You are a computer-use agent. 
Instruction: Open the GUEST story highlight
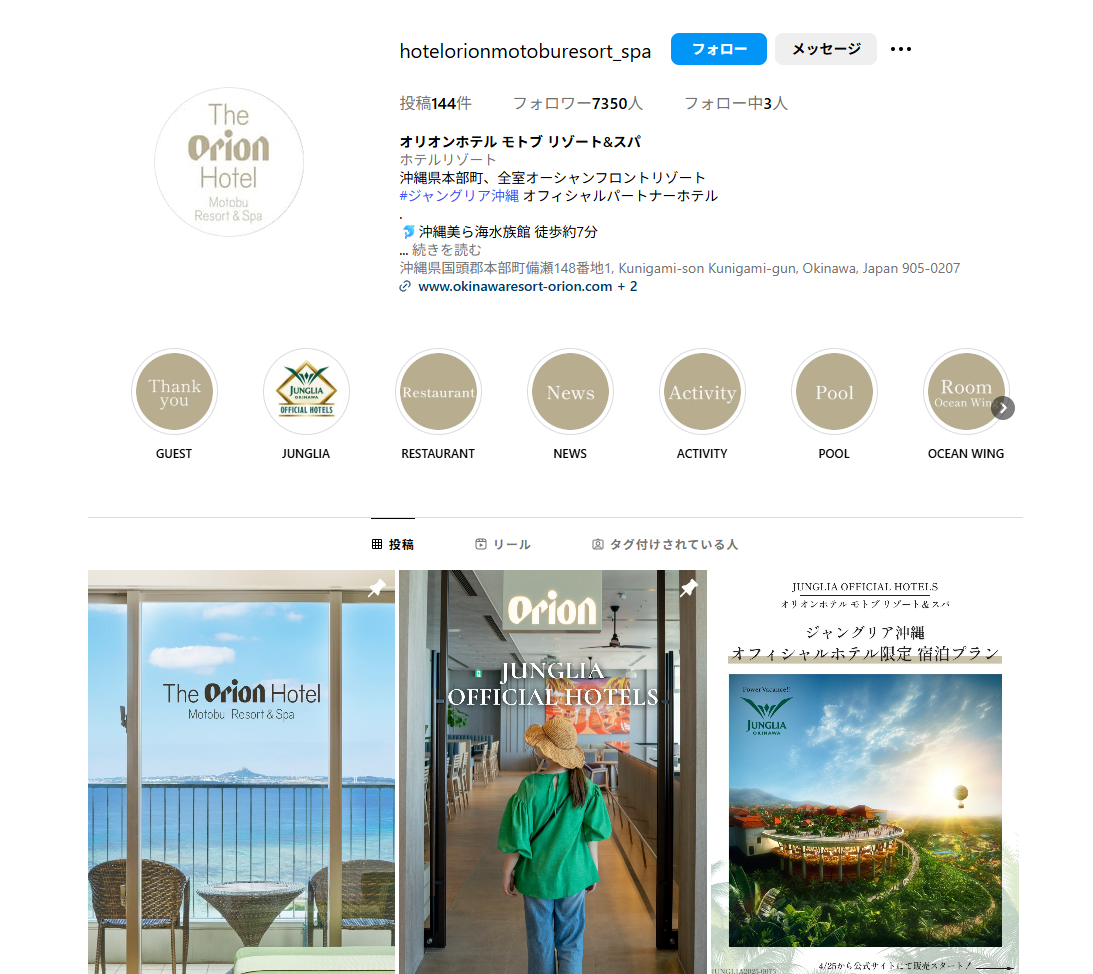(x=174, y=392)
